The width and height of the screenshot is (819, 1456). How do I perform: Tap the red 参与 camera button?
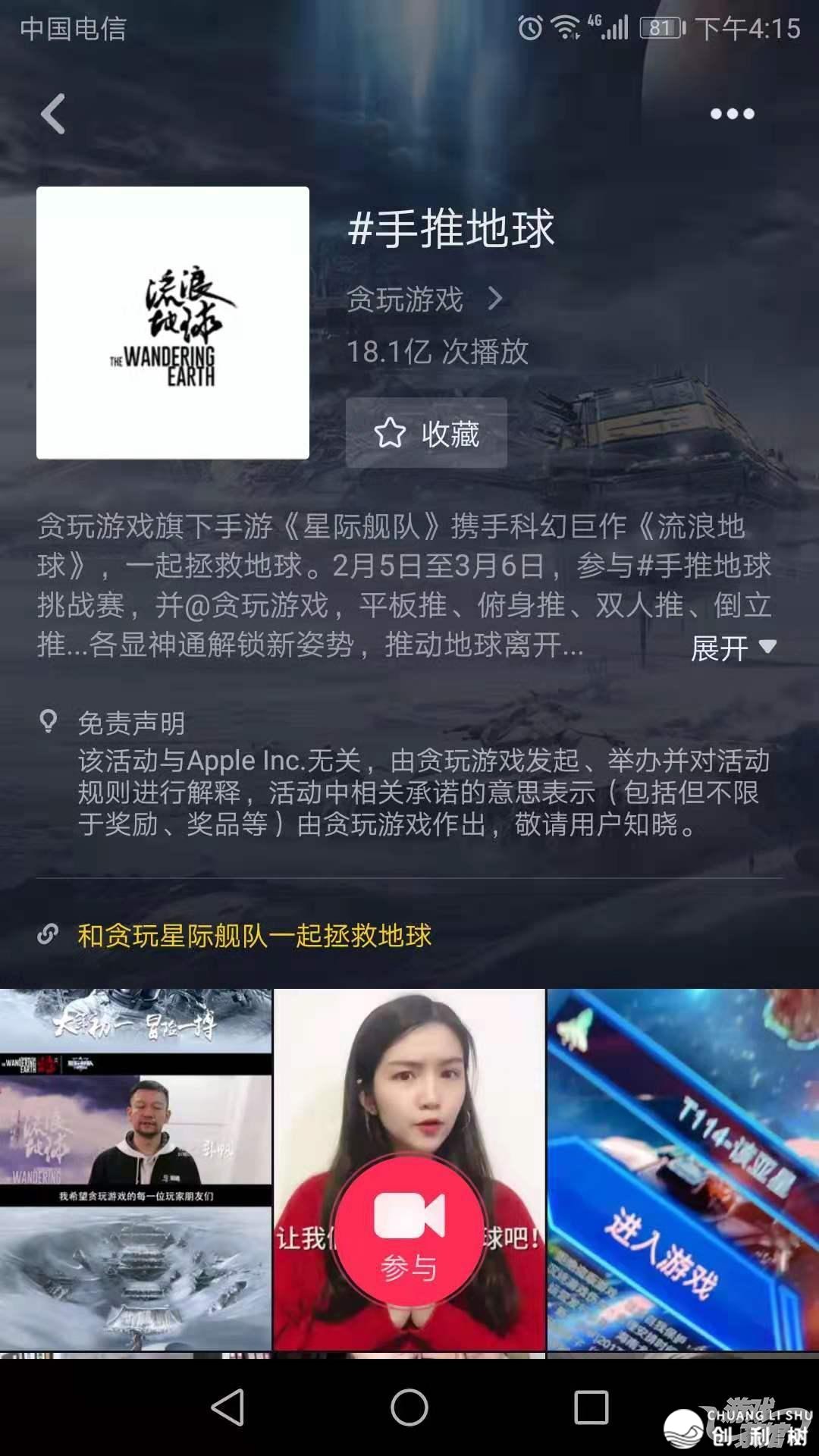click(409, 1229)
